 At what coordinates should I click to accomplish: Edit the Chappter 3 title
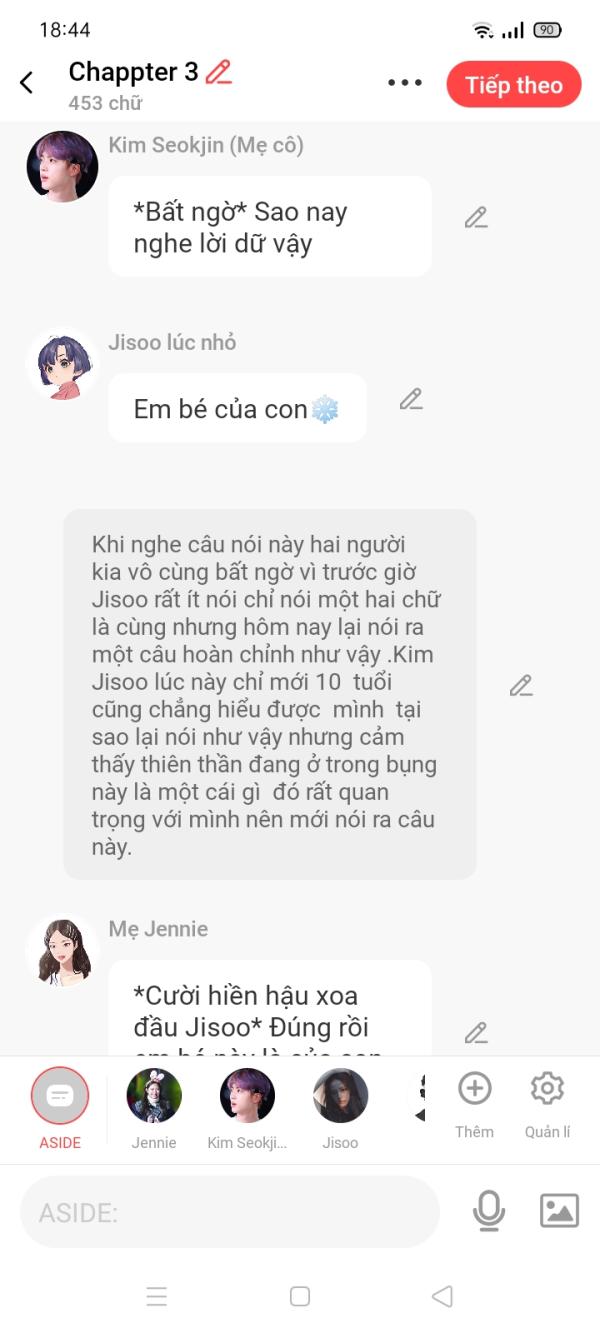click(x=218, y=72)
